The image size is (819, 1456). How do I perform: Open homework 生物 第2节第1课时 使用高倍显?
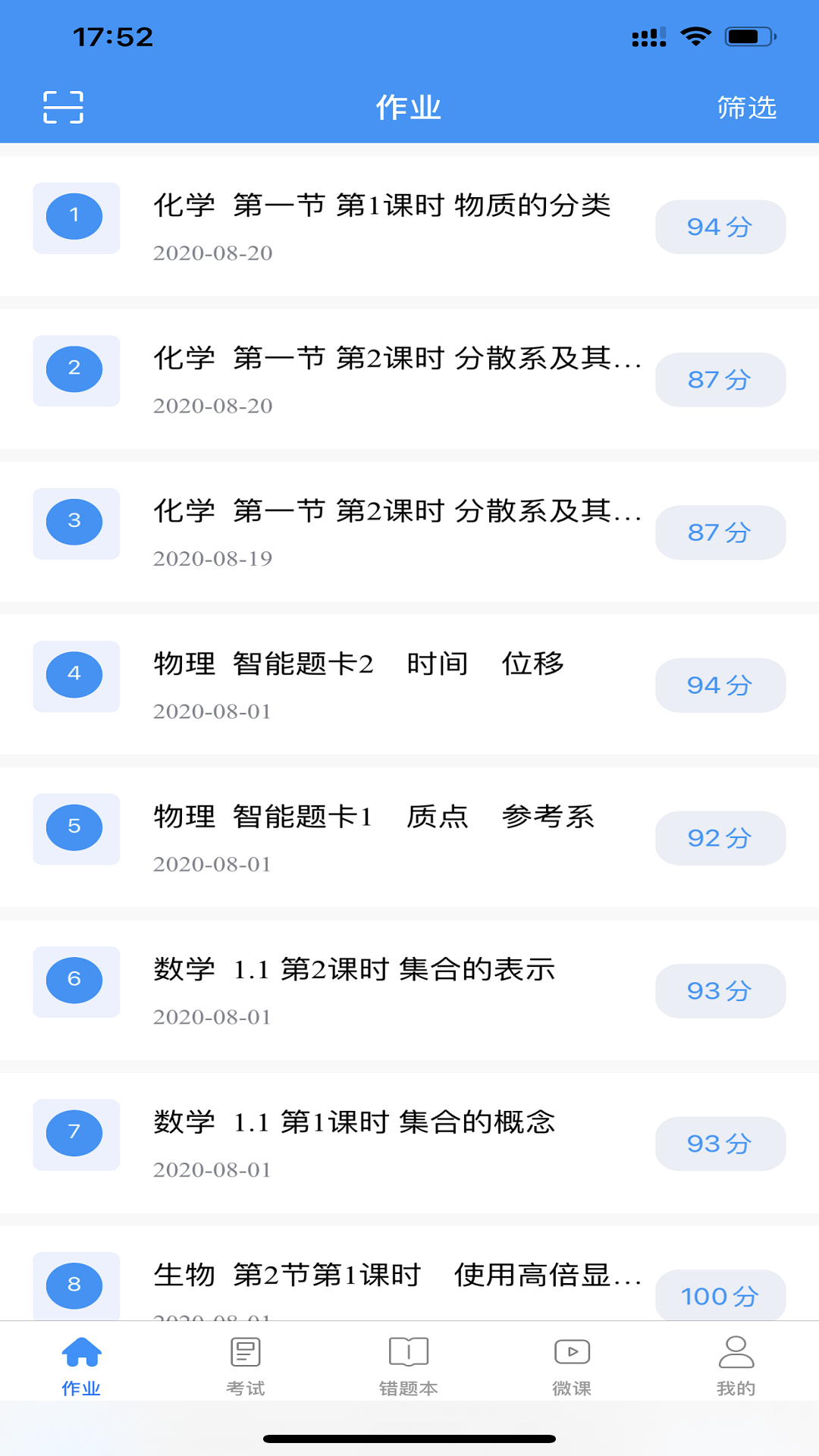[394, 1276]
